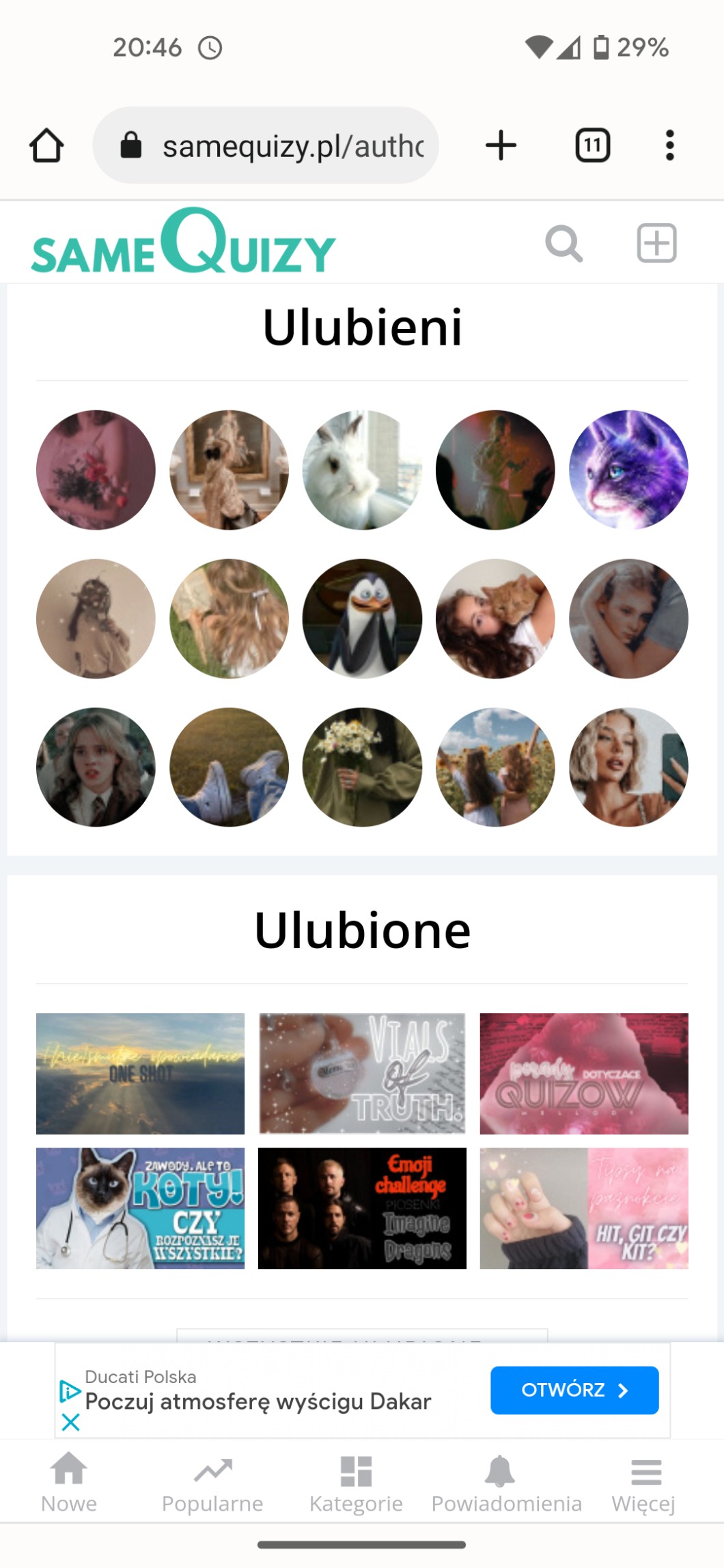Open the white rabbit avatar profile
This screenshot has height=1568, width=724.
[362, 470]
